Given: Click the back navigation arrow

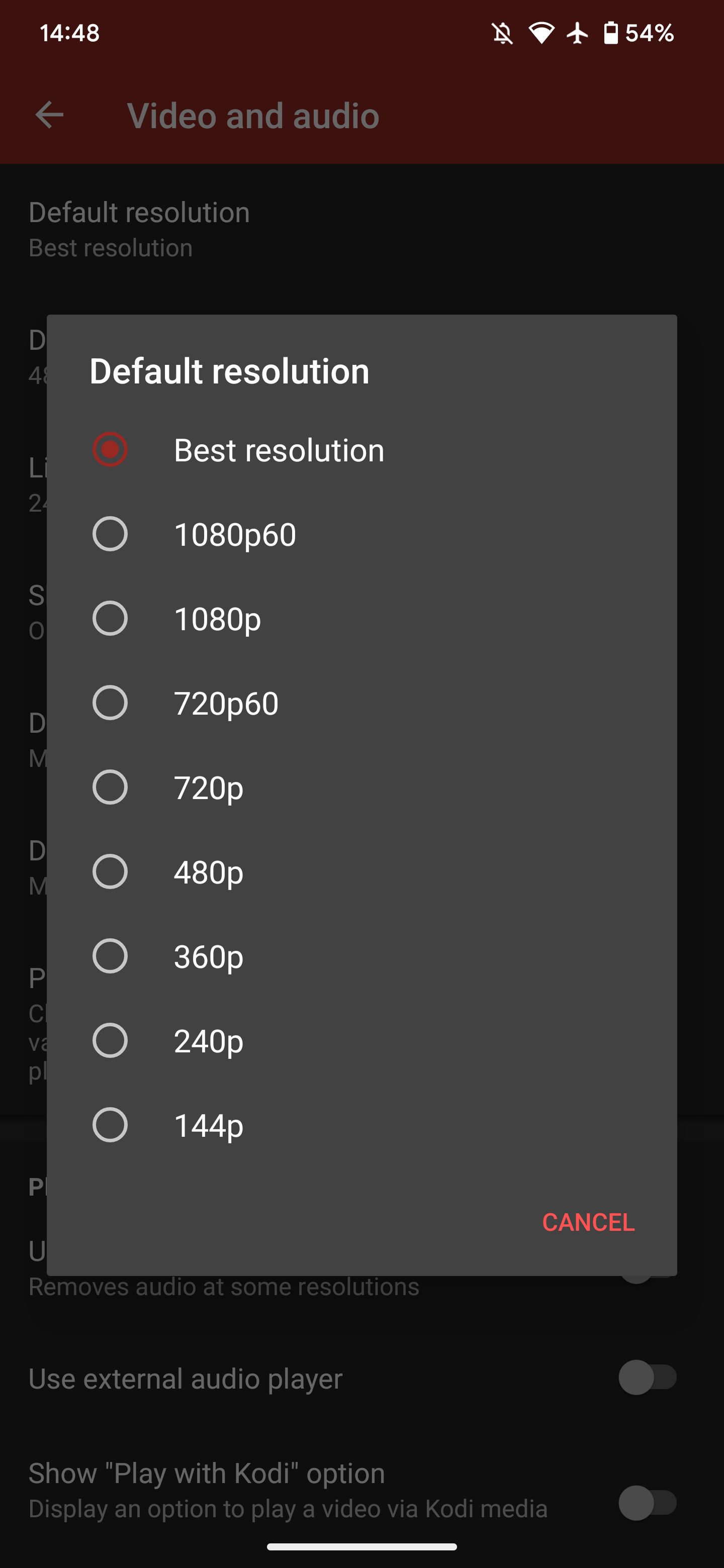Looking at the screenshot, I should (49, 115).
